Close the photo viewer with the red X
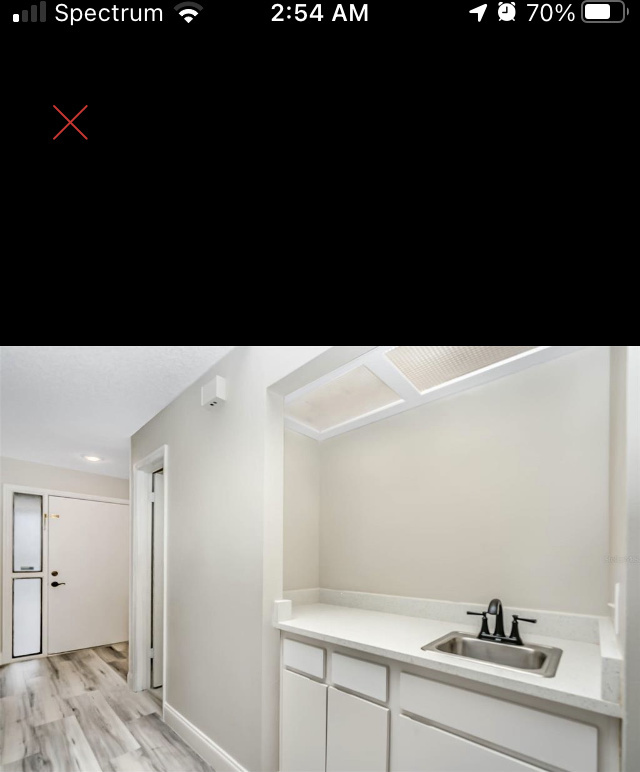This screenshot has height=772, width=640. coord(70,123)
